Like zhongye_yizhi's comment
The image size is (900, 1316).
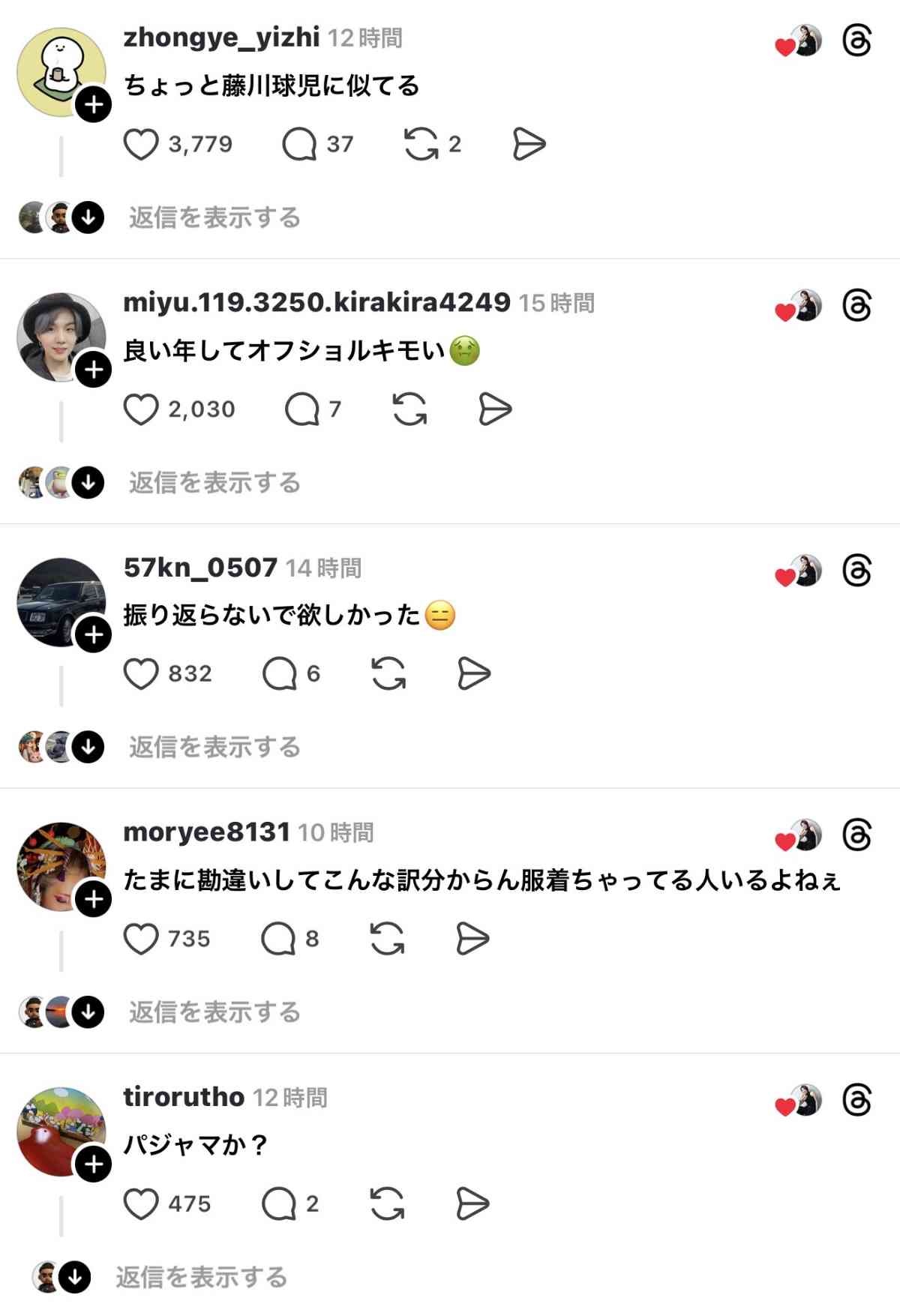[141, 145]
